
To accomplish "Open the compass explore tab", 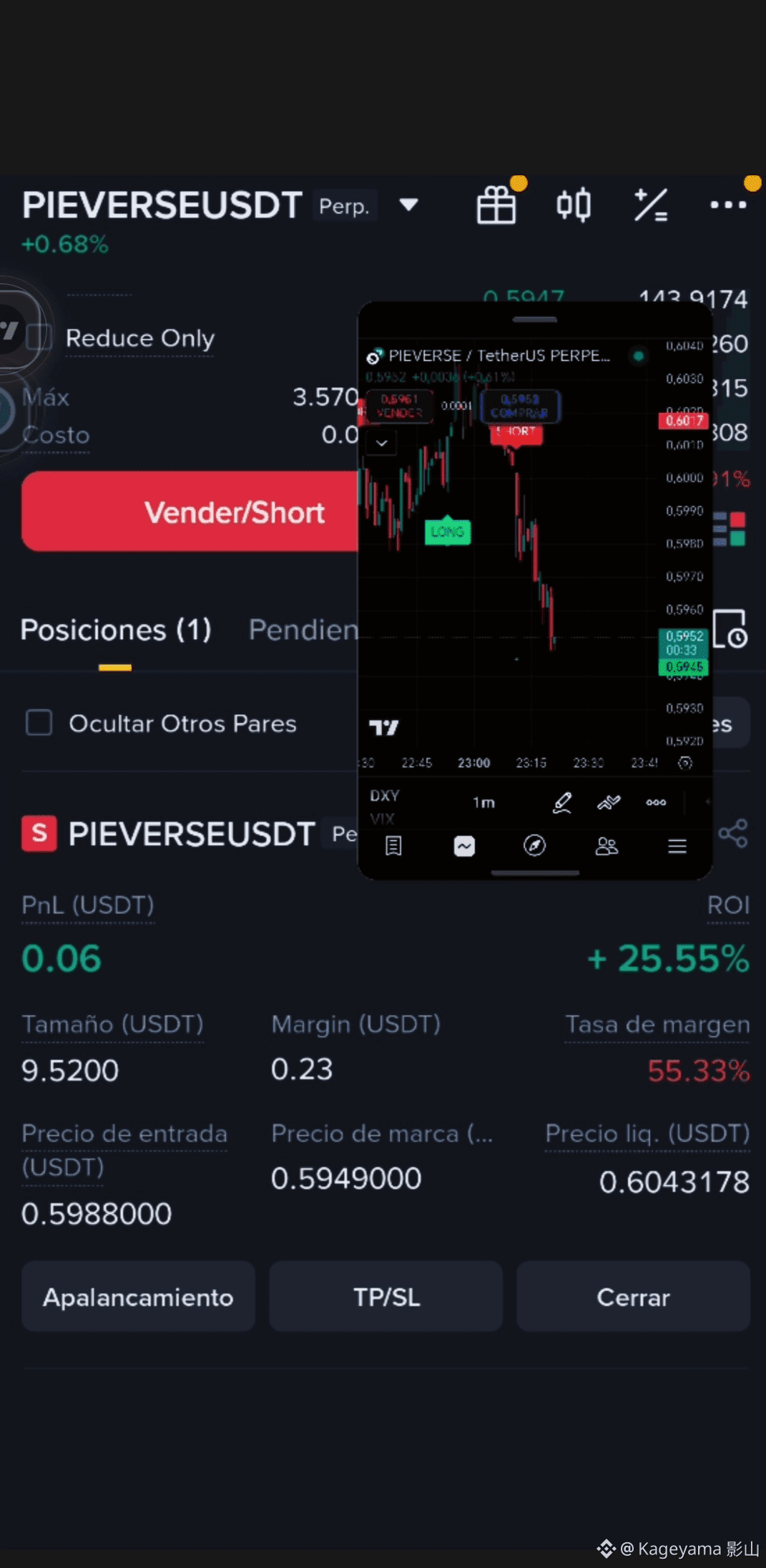I will [x=534, y=846].
